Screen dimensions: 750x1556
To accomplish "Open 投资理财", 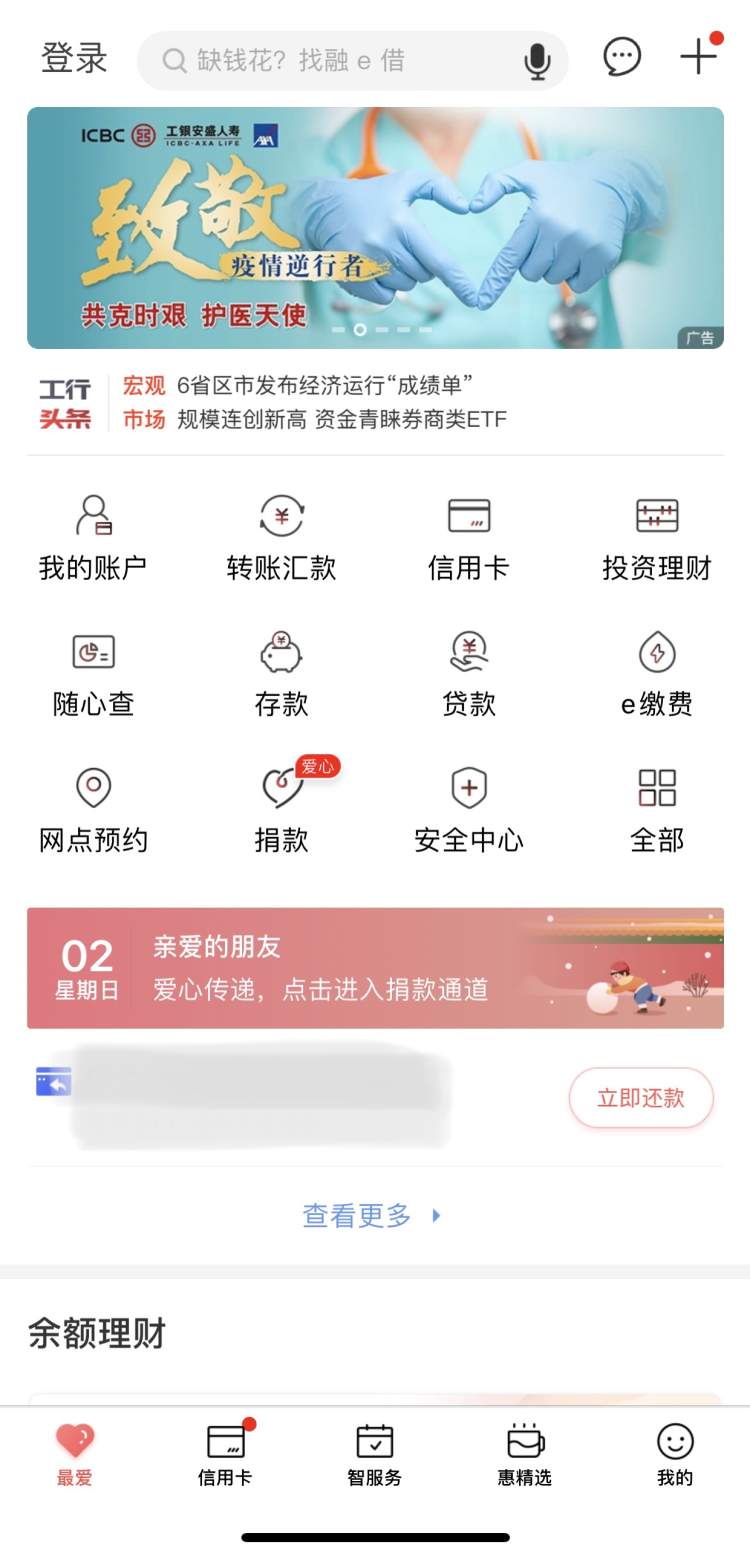I will pos(657,538).
